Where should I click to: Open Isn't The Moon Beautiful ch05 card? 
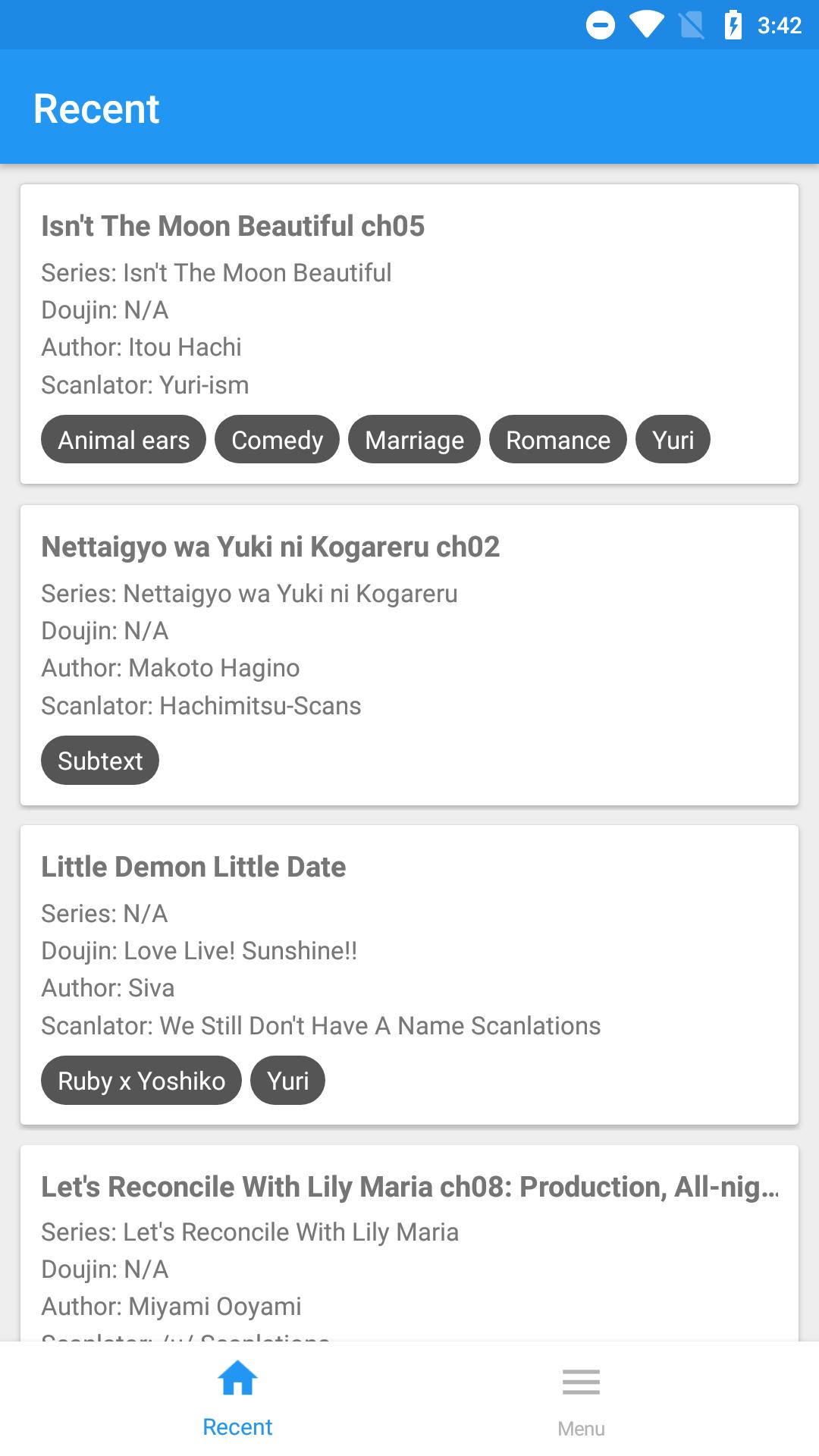(x=232, y=226)
